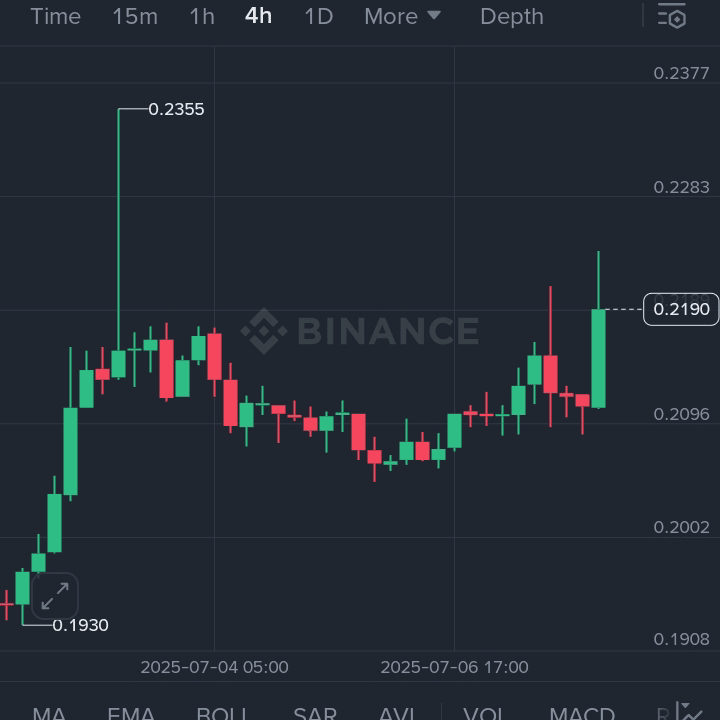720x720 pixels.
Task: Show the MACD indicator
Action: pyautogui.click(x=582, y=712)
